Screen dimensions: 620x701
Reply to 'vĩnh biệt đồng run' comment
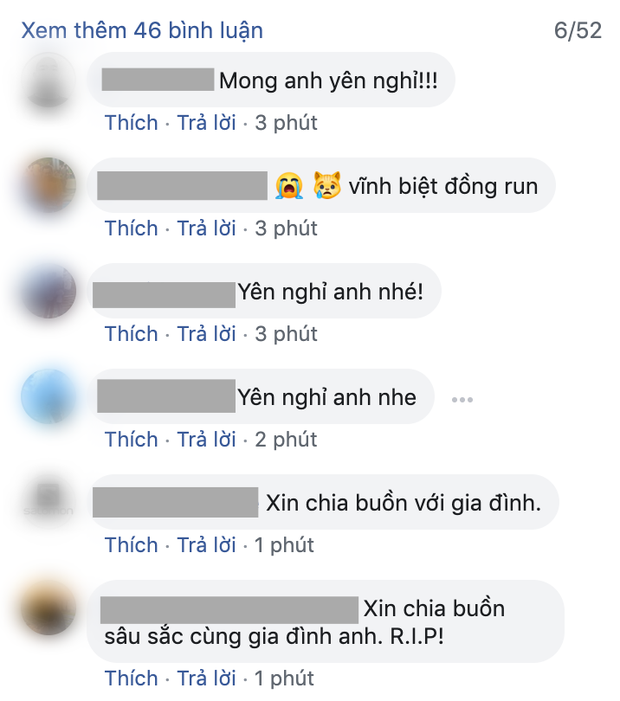[x=206, y=228]
